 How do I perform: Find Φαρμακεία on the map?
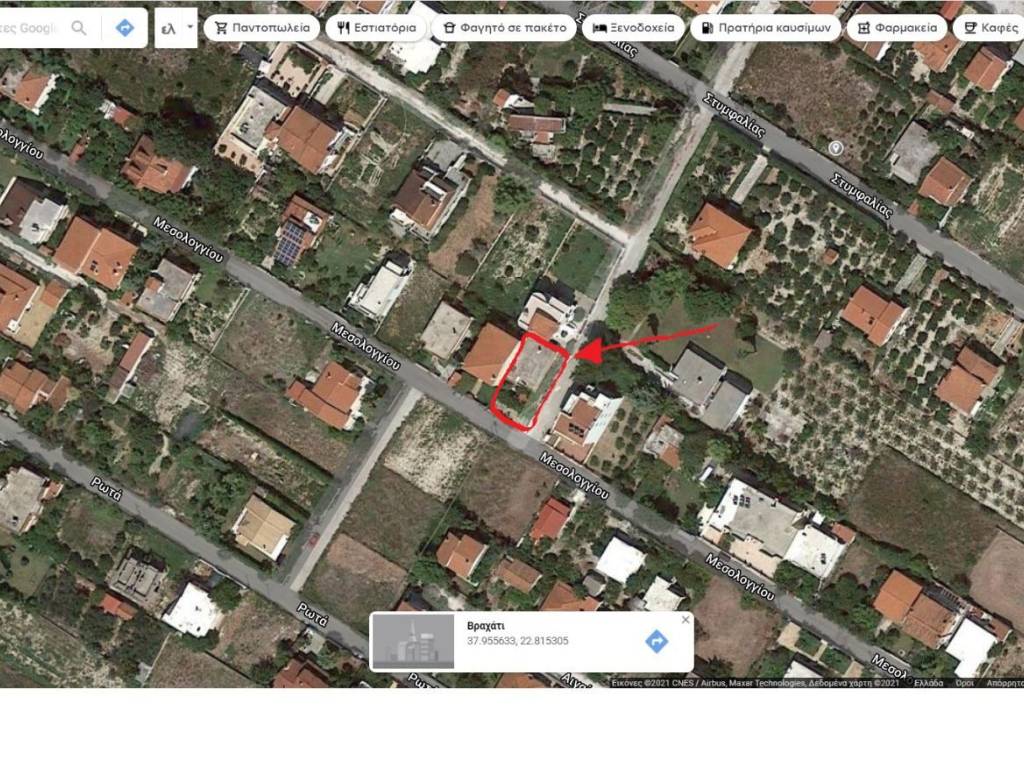897,28
